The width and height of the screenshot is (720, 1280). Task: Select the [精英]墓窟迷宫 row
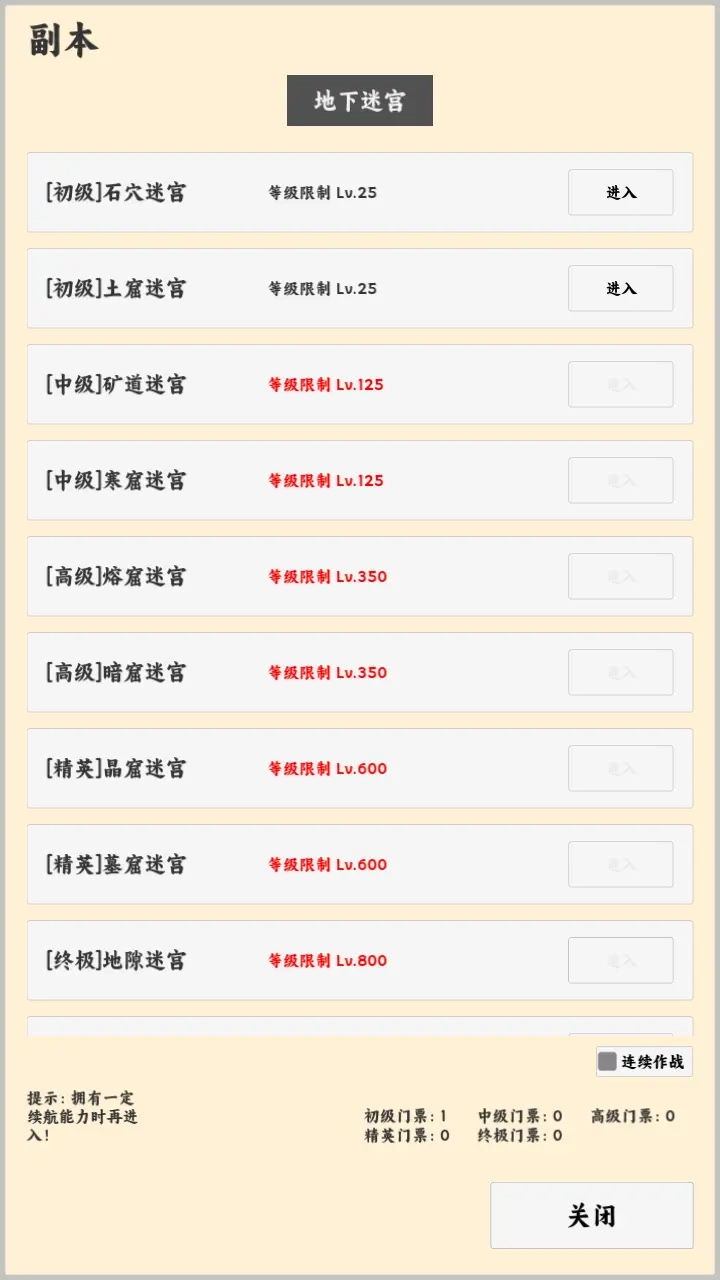[x=300, y=864]
